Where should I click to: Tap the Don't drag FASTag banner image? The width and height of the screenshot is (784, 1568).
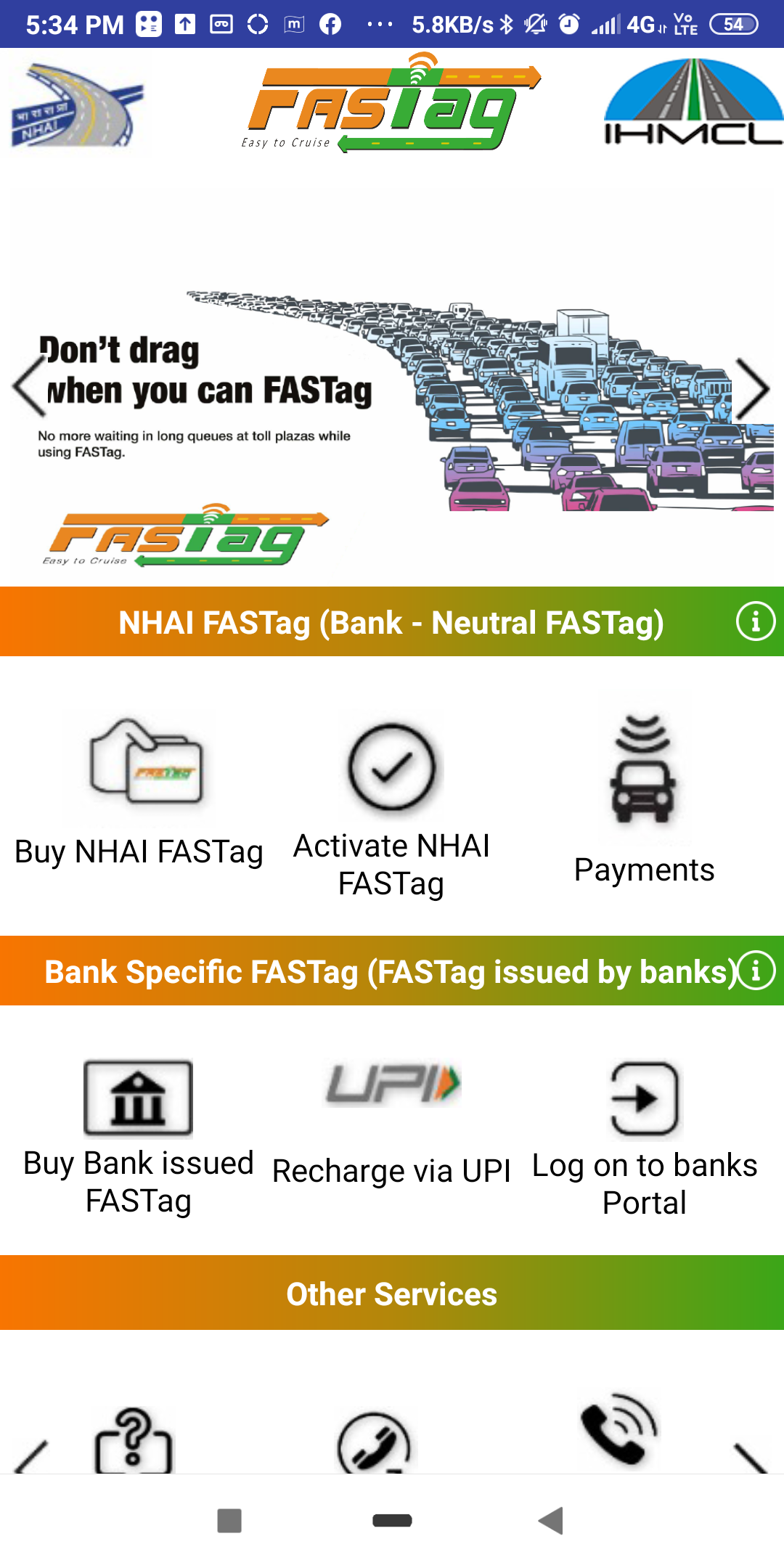point(392,377)
